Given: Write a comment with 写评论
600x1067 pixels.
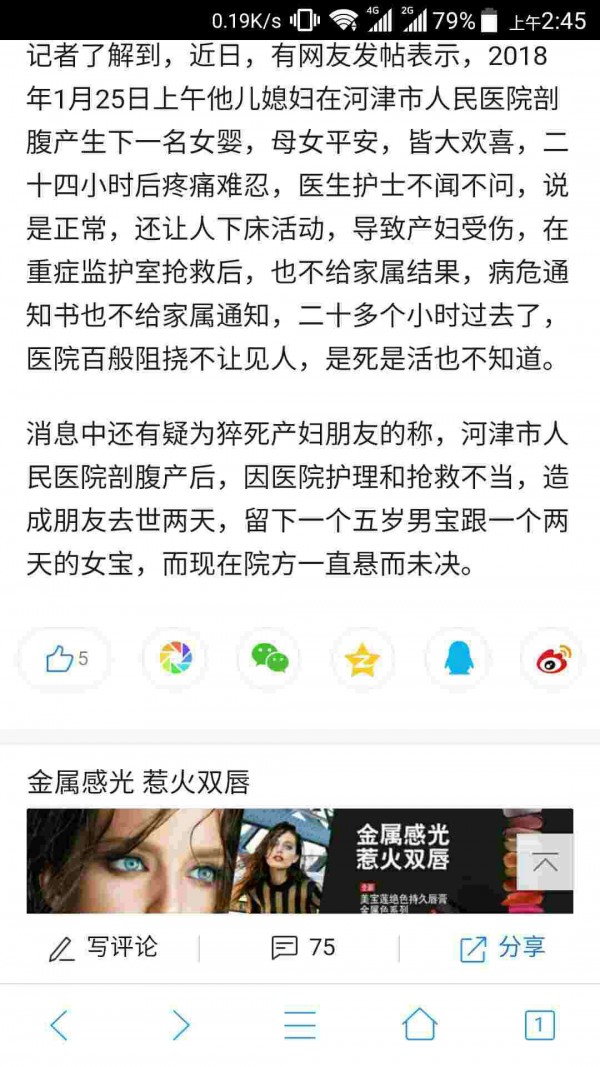Looking at the screenshot, I should click(103, 947).
